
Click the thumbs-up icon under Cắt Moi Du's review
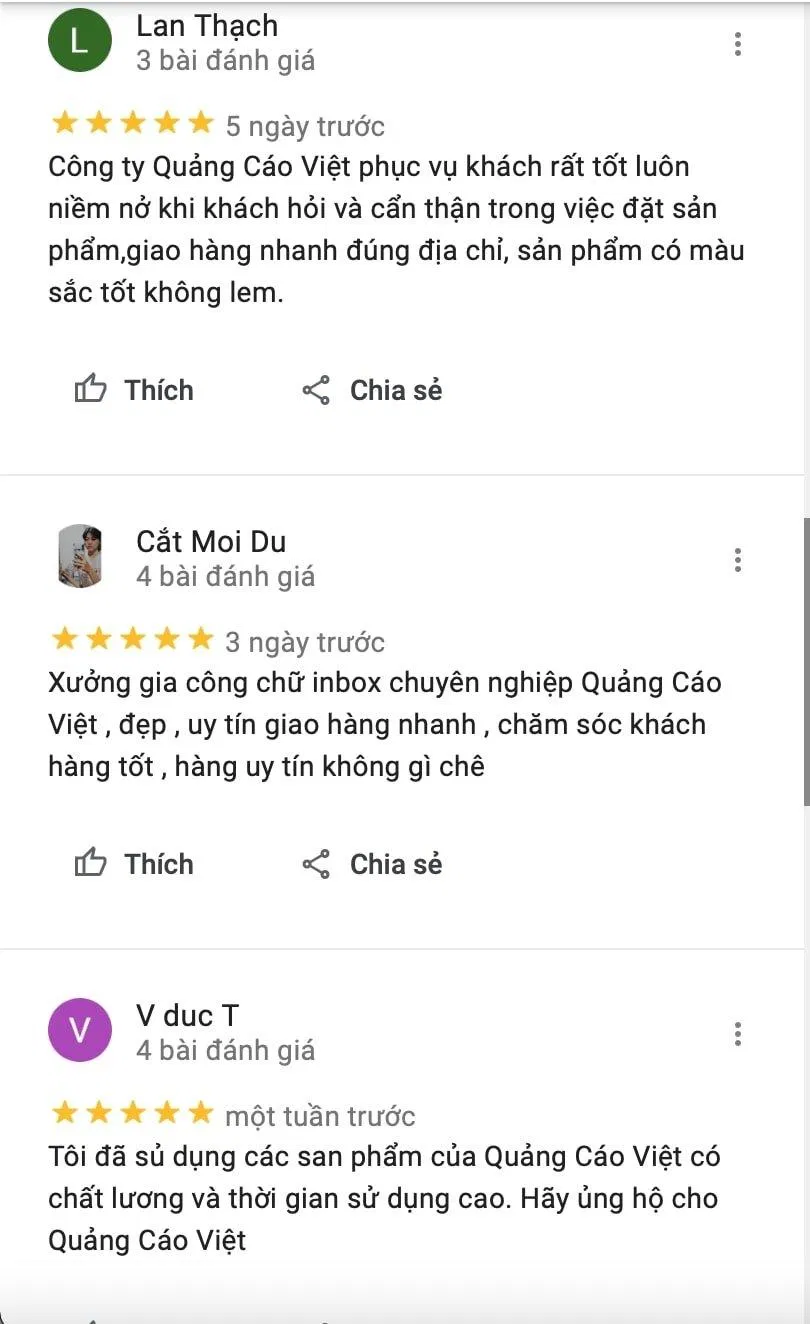91,863
